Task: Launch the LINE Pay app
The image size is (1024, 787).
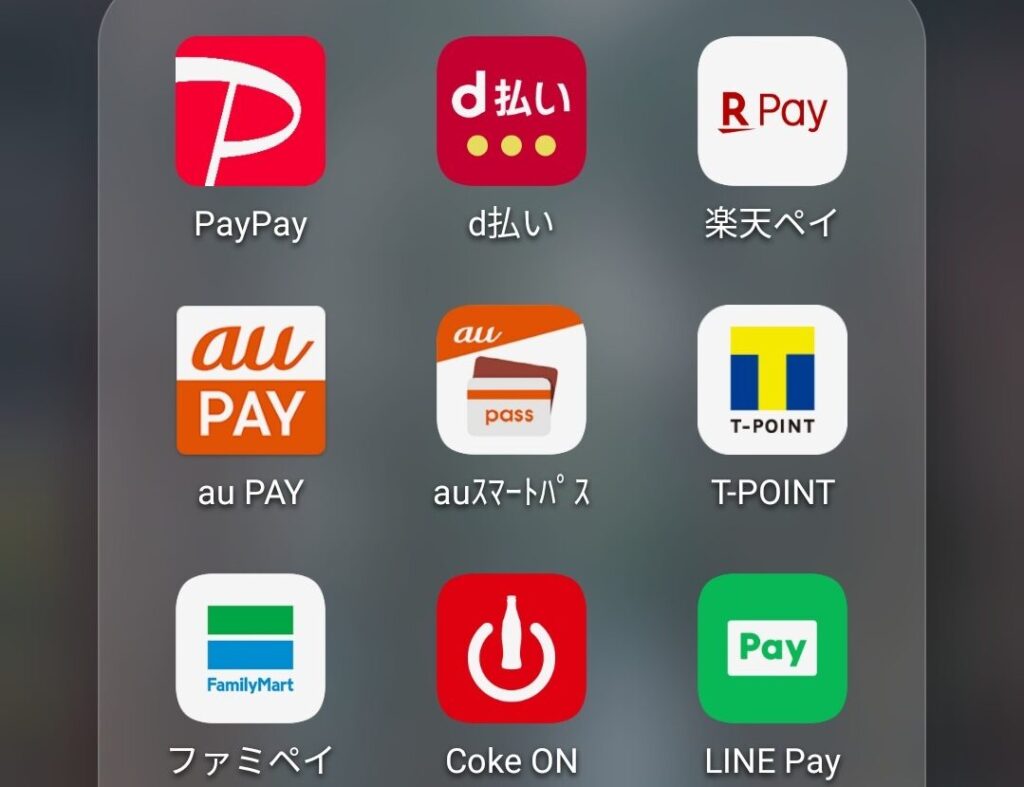Action: click(772, 648)
